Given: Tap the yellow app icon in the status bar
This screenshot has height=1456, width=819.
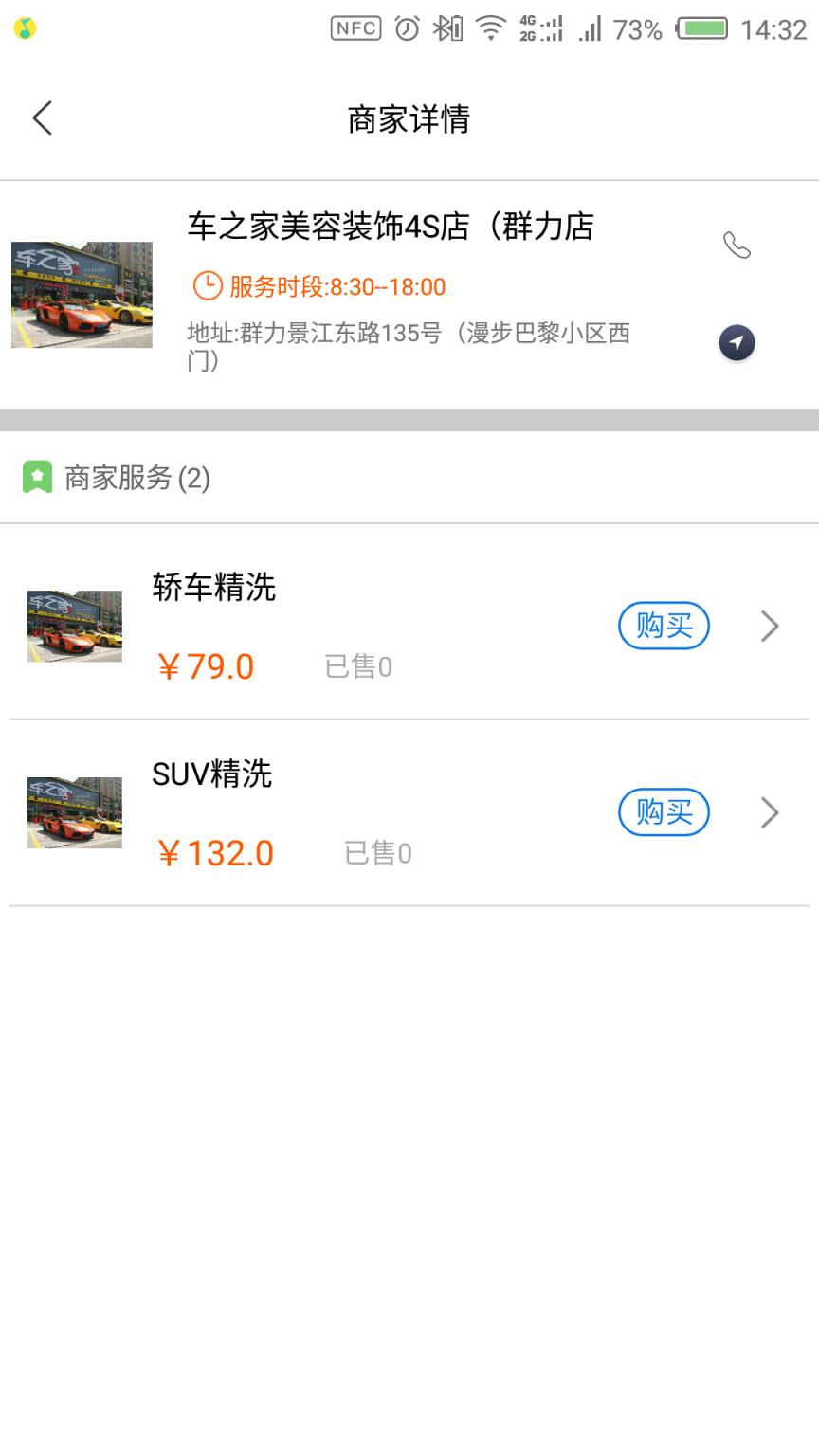Looking at the screenshot, I should (27, 28).
